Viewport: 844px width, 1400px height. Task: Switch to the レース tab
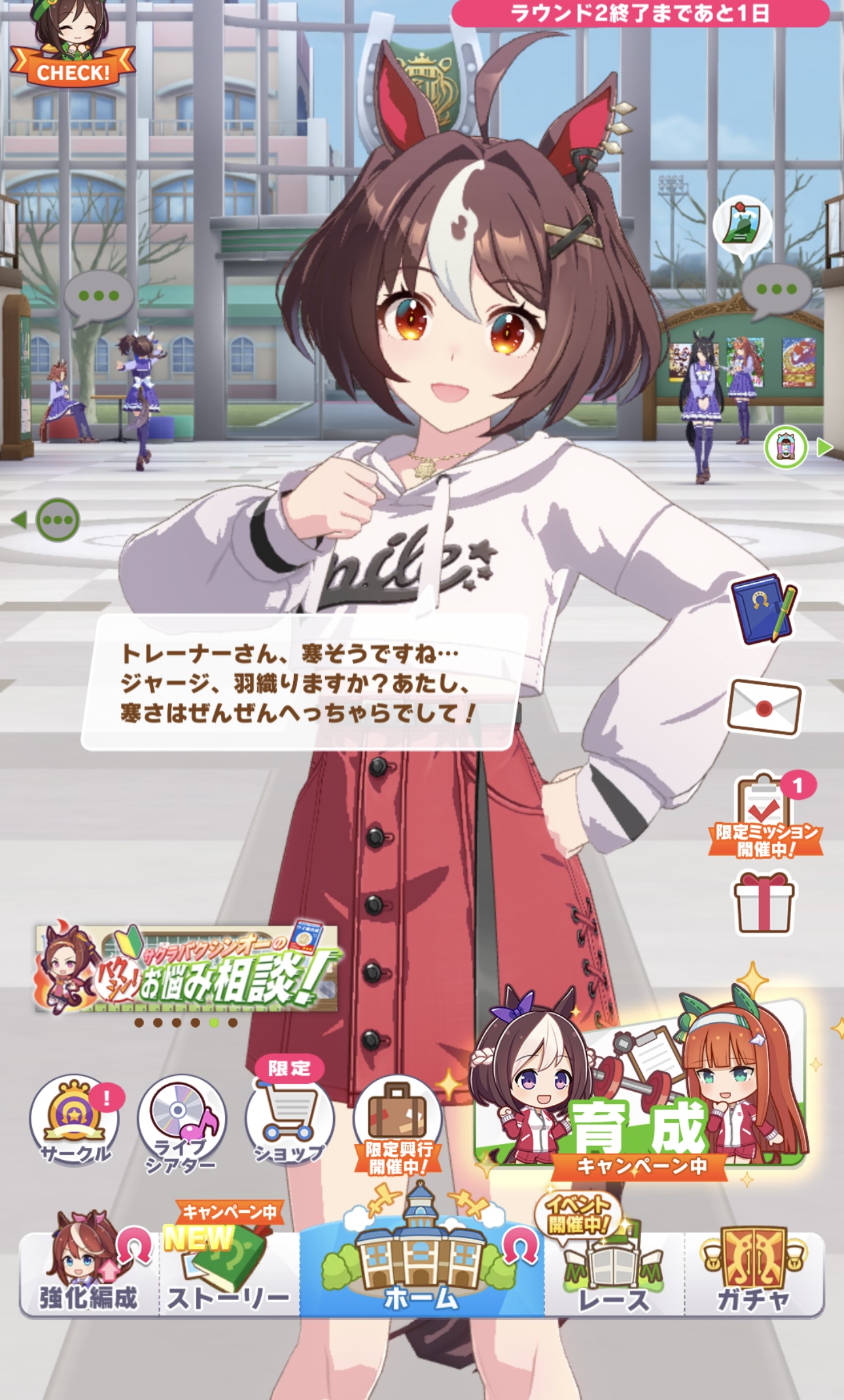coord(614,1273)
